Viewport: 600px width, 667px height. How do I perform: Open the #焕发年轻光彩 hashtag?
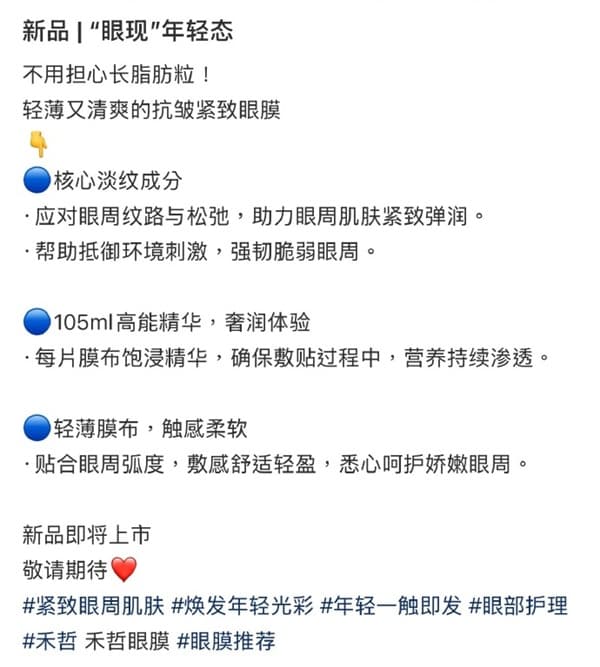click(243, 606)
